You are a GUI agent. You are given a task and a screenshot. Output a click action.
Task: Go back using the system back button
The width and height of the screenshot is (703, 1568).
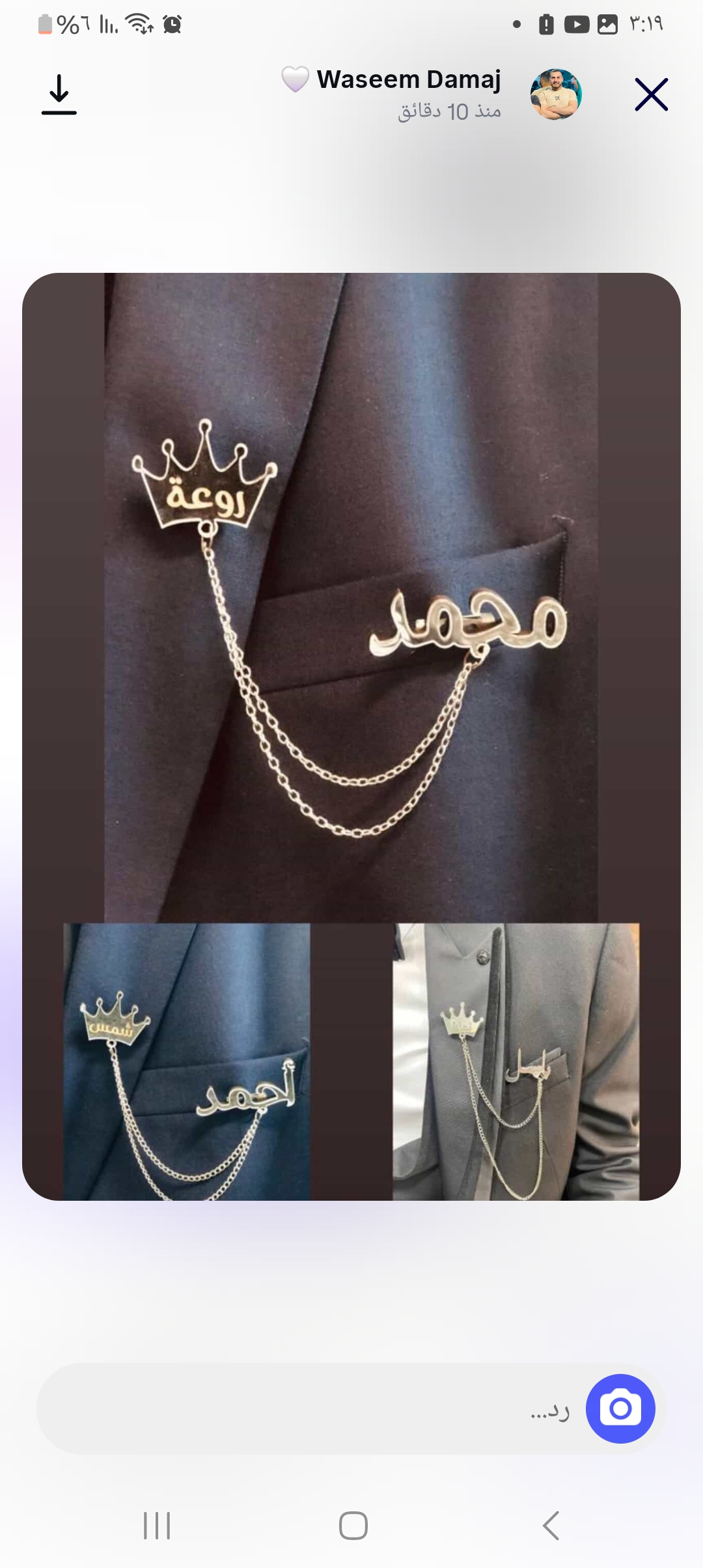click(x=551, y=1526)
